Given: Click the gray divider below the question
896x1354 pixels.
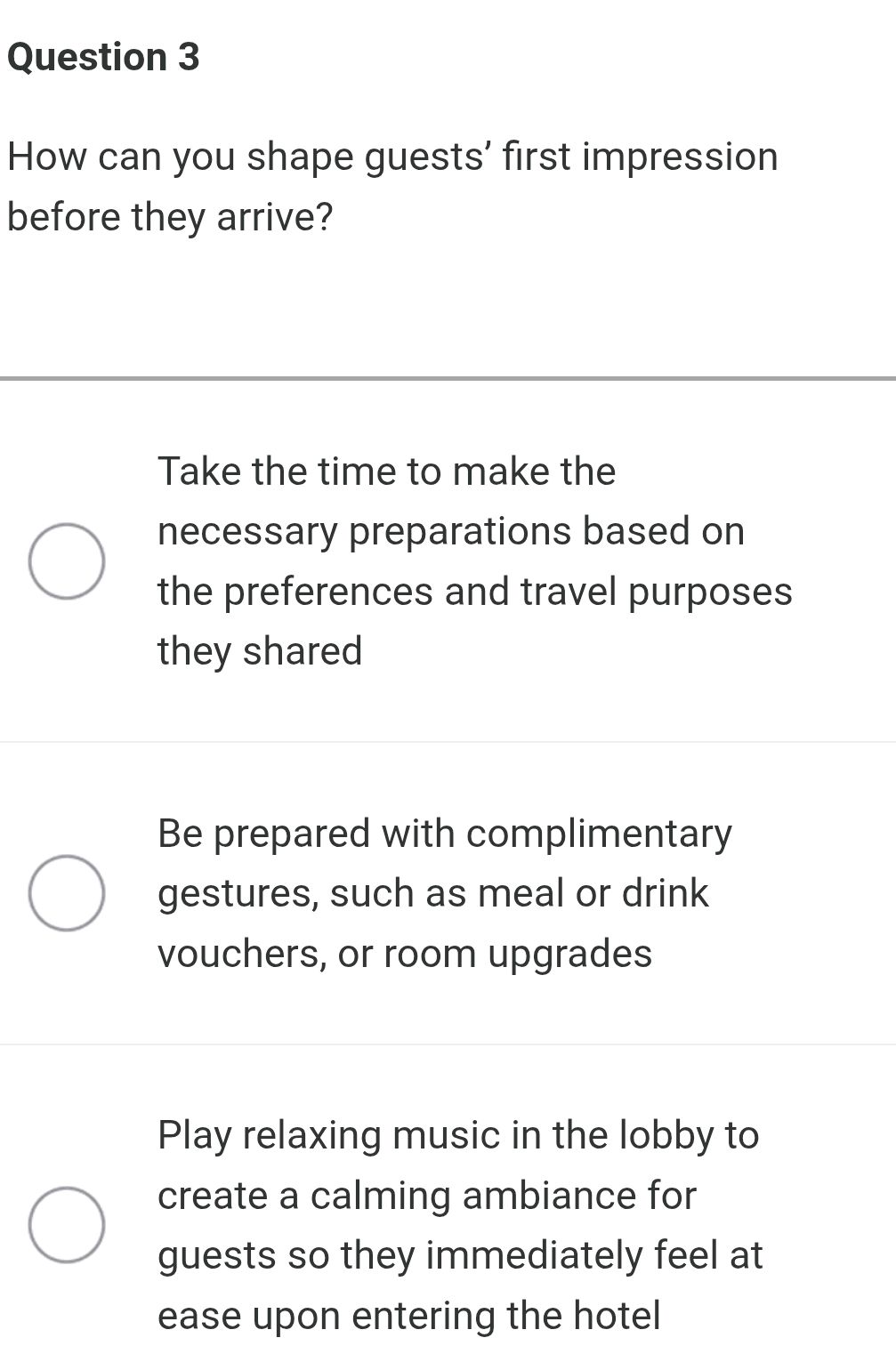Looking at the screenshot, I should point(448,377).
